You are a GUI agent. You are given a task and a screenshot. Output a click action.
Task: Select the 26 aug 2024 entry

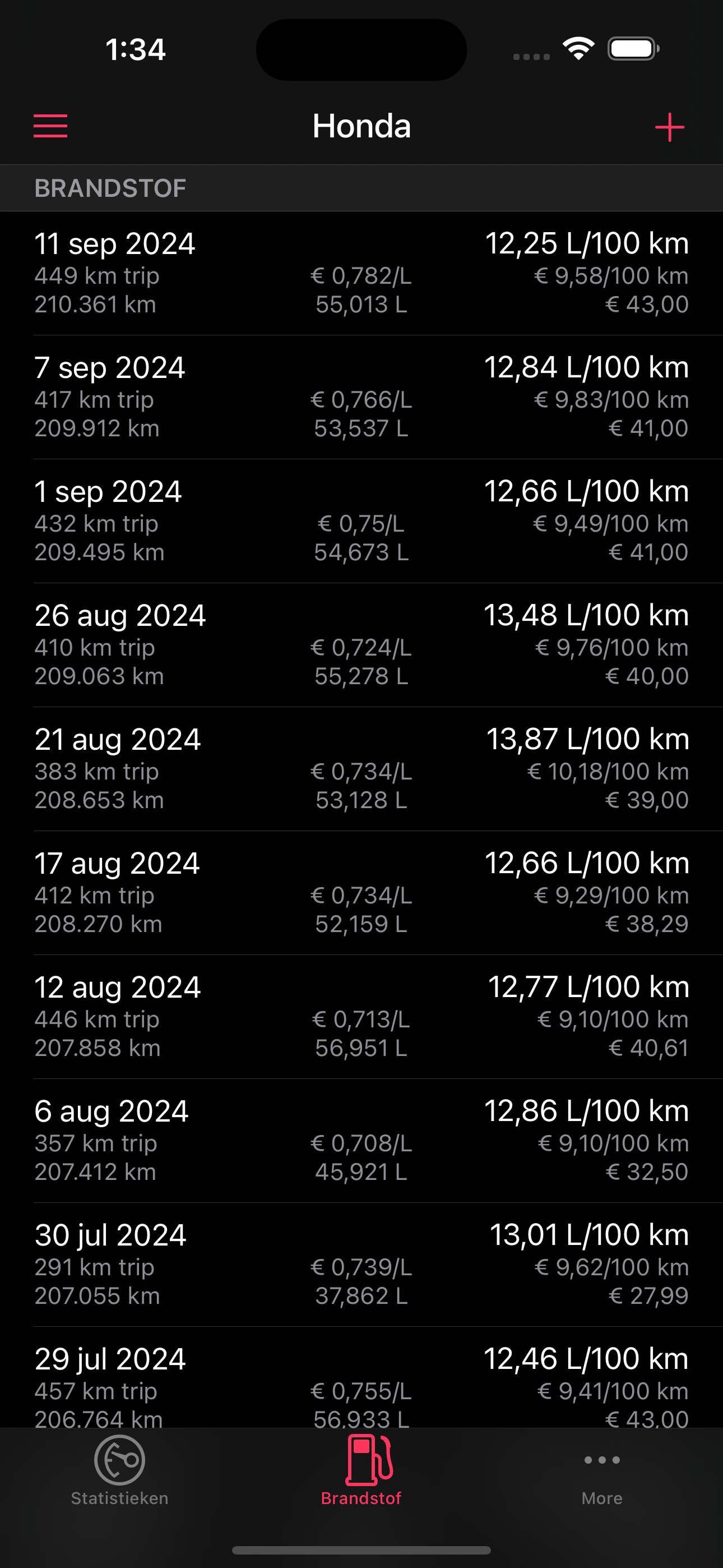[x=361, y=645]
